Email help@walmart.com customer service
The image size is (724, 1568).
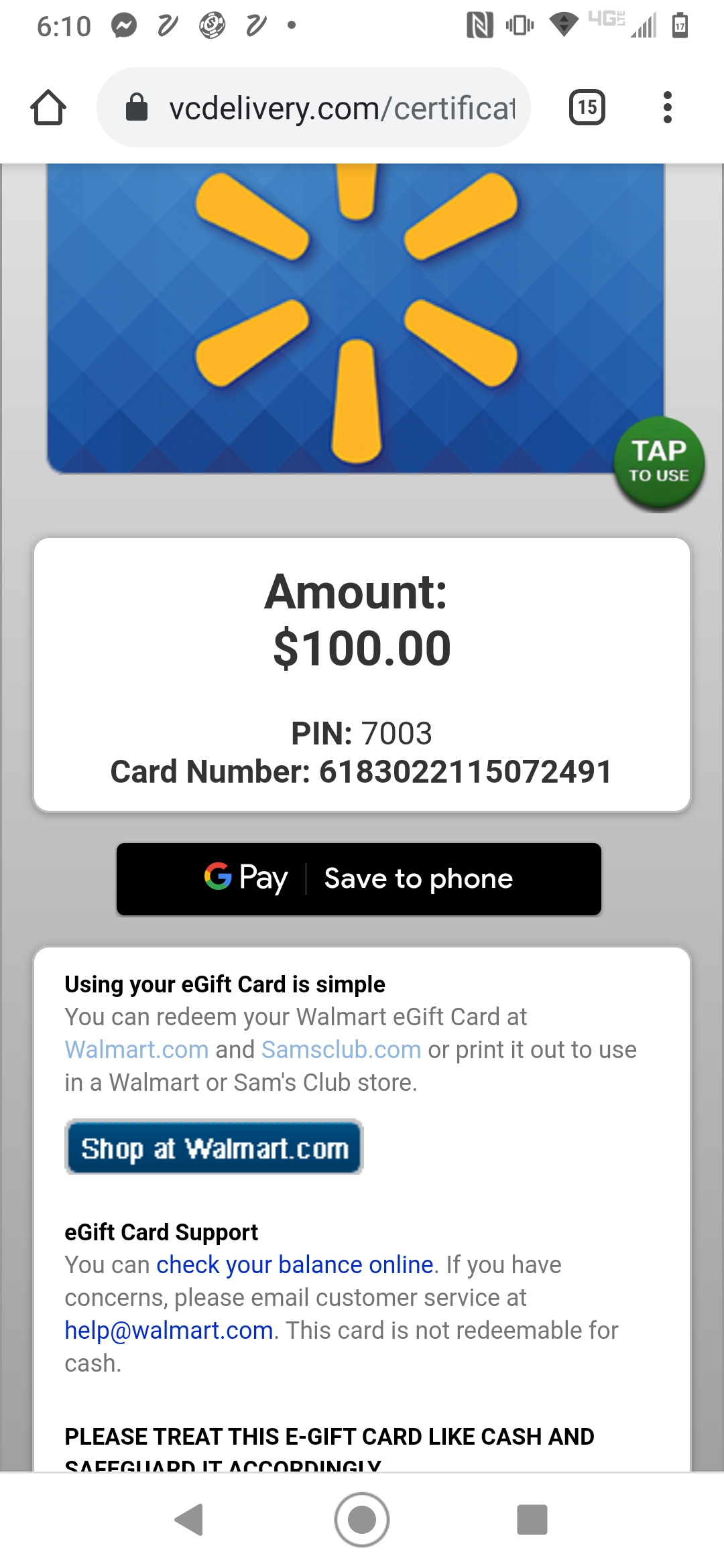click(x=169, y=1330)
